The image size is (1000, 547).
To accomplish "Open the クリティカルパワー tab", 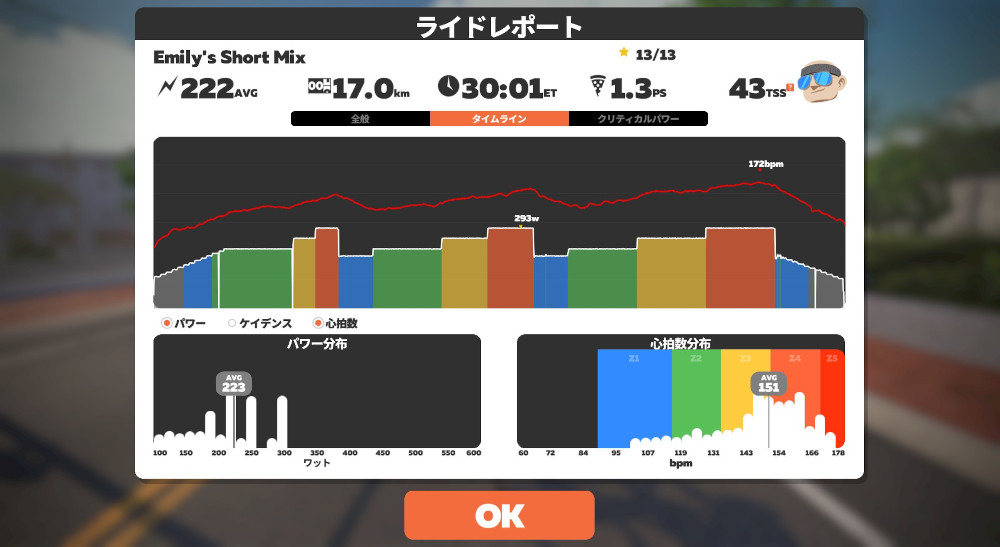I will [638, 118].
